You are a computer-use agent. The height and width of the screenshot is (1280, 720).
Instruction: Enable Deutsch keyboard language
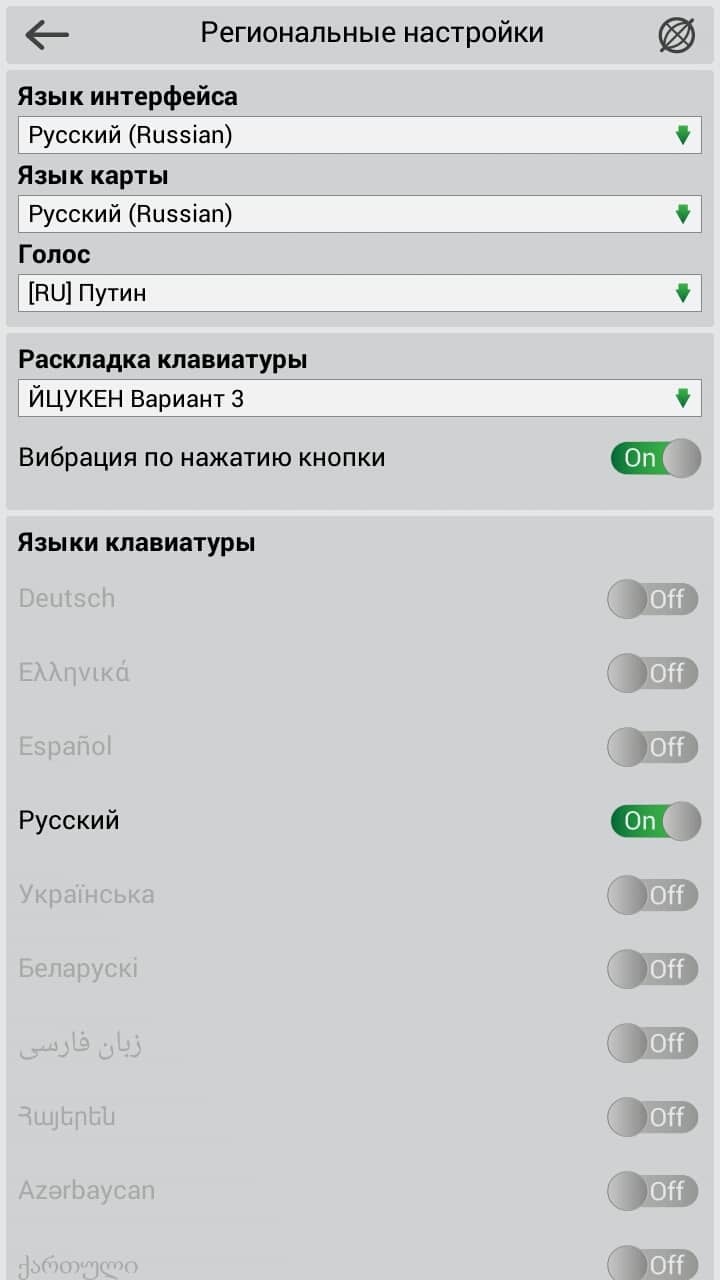652,599
